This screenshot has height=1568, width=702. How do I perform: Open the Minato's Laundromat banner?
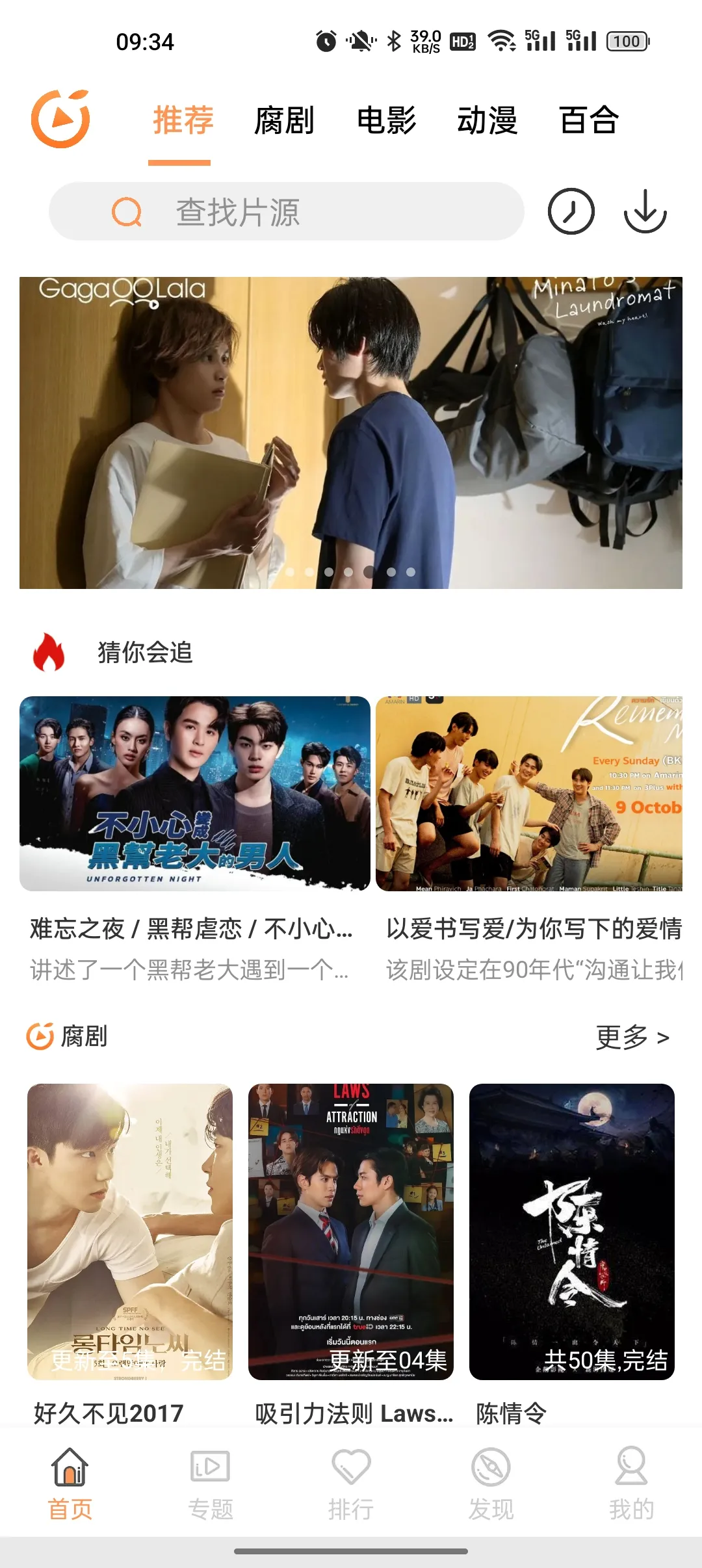tap(351, 433)
